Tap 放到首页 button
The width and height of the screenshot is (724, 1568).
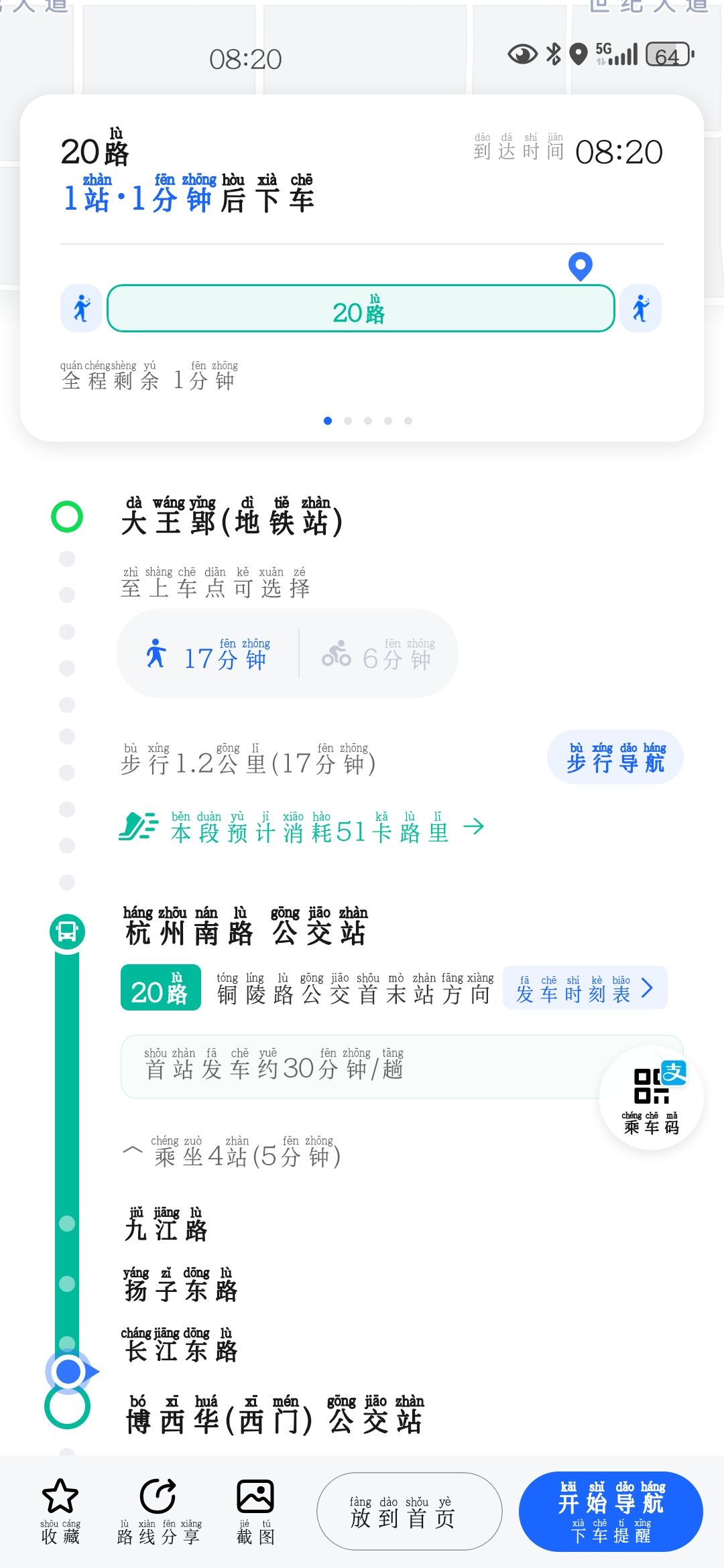click(x=409, y=1511)
